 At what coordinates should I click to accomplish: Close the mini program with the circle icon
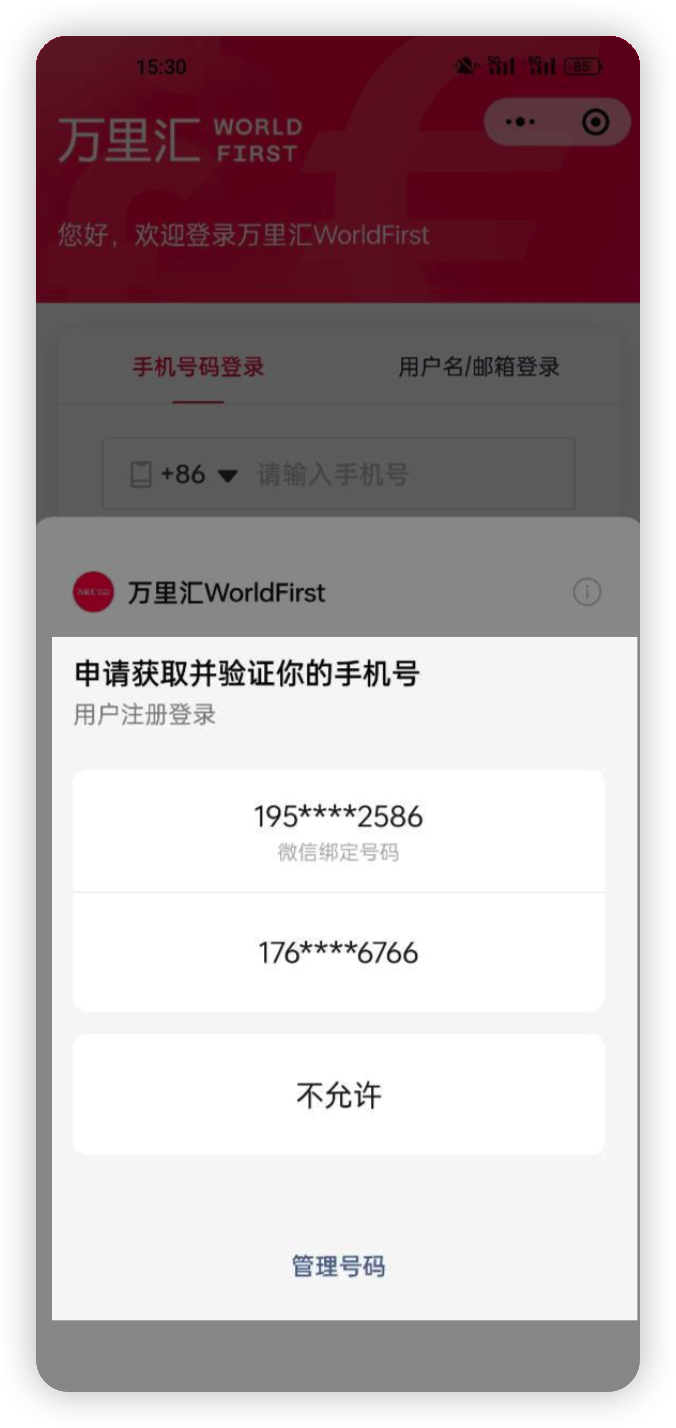point(595,122)
